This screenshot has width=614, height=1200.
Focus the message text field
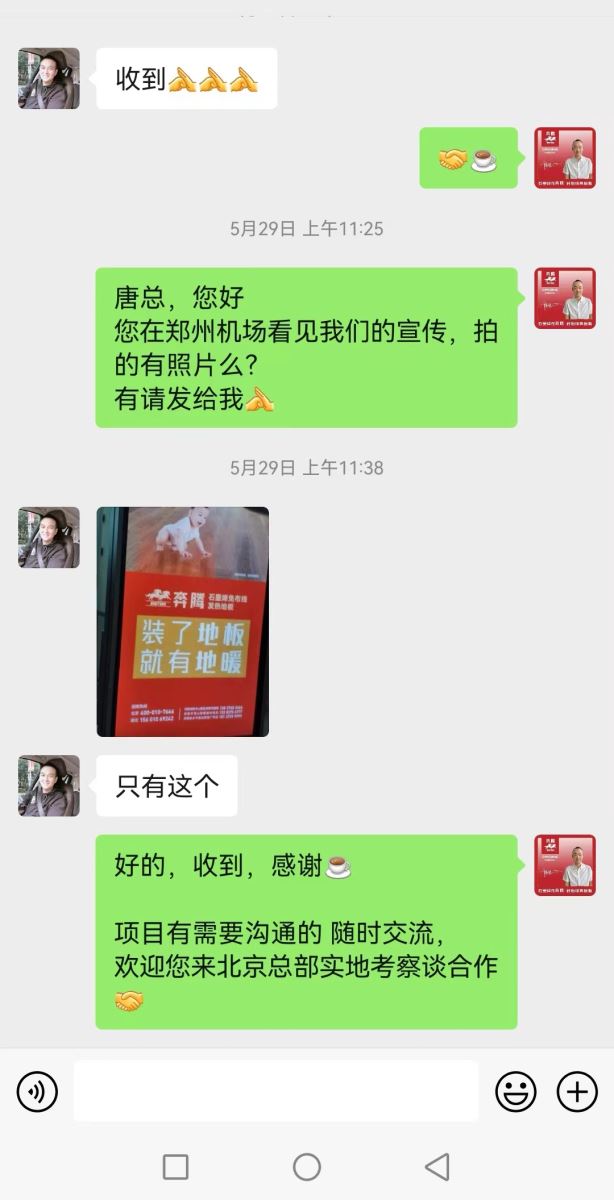pyautogui.click(x=276, y=1091)
